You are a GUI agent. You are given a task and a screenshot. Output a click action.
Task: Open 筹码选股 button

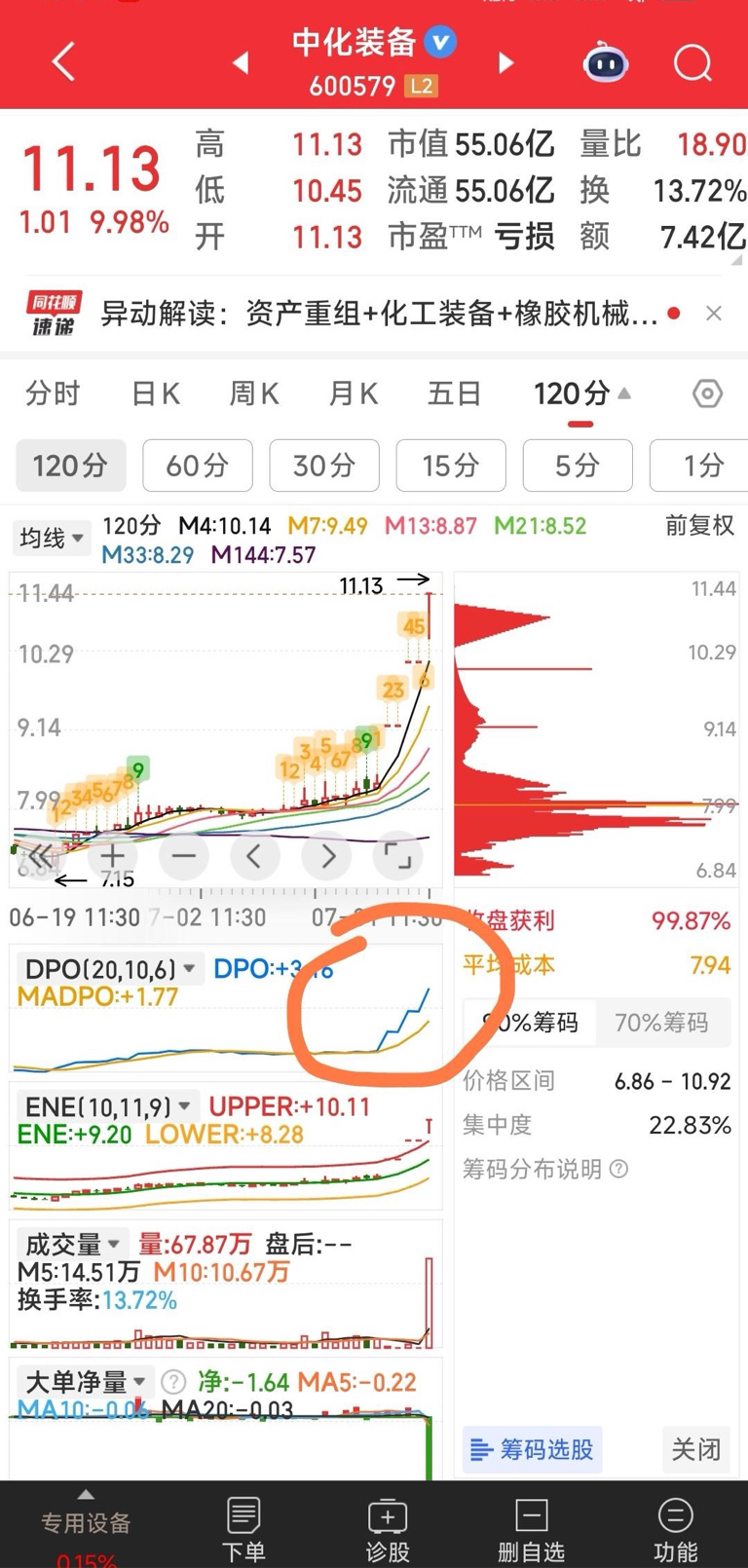click(532, 1449)
